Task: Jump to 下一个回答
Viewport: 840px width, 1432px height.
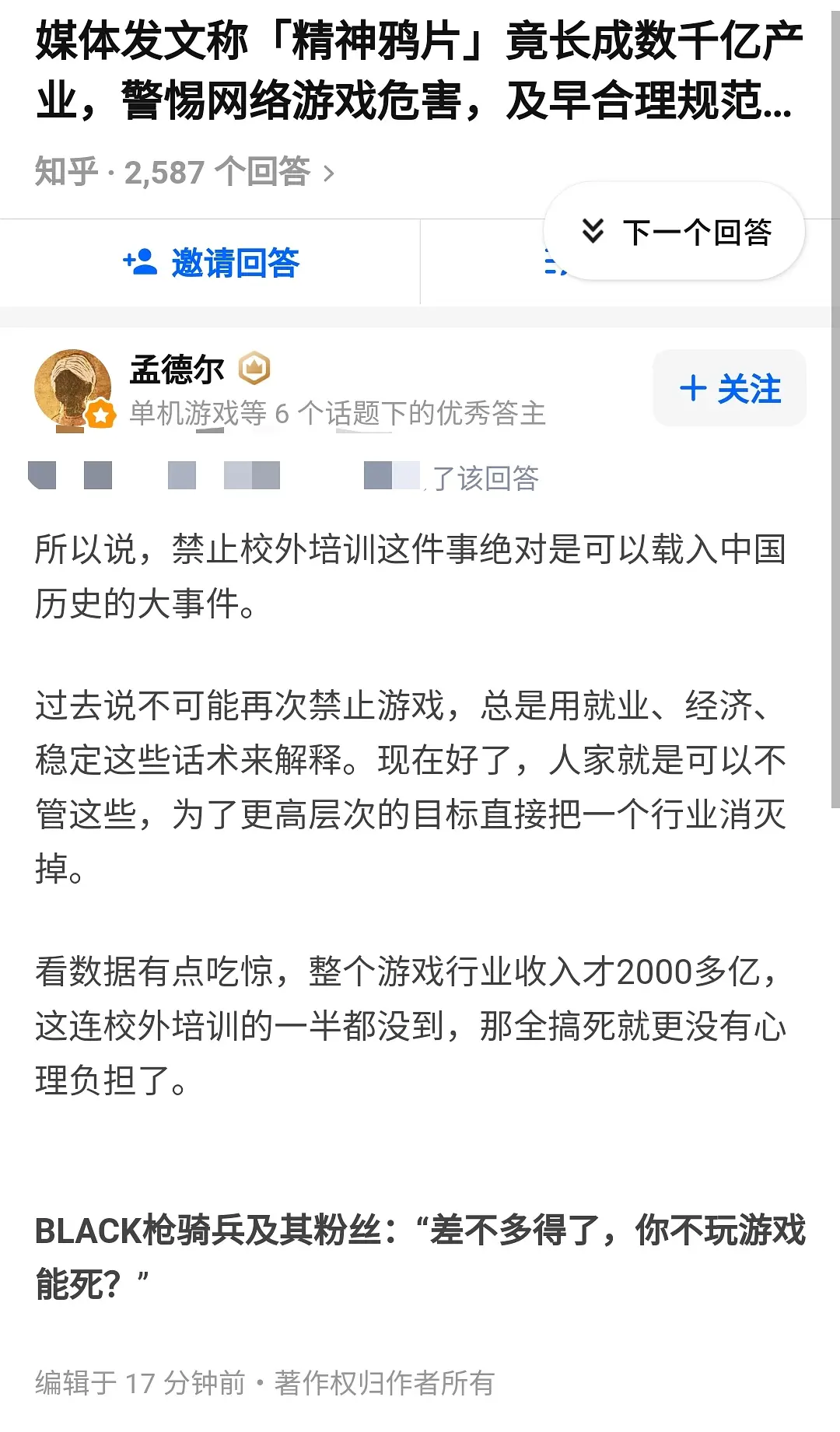Action: coord(675,232)
